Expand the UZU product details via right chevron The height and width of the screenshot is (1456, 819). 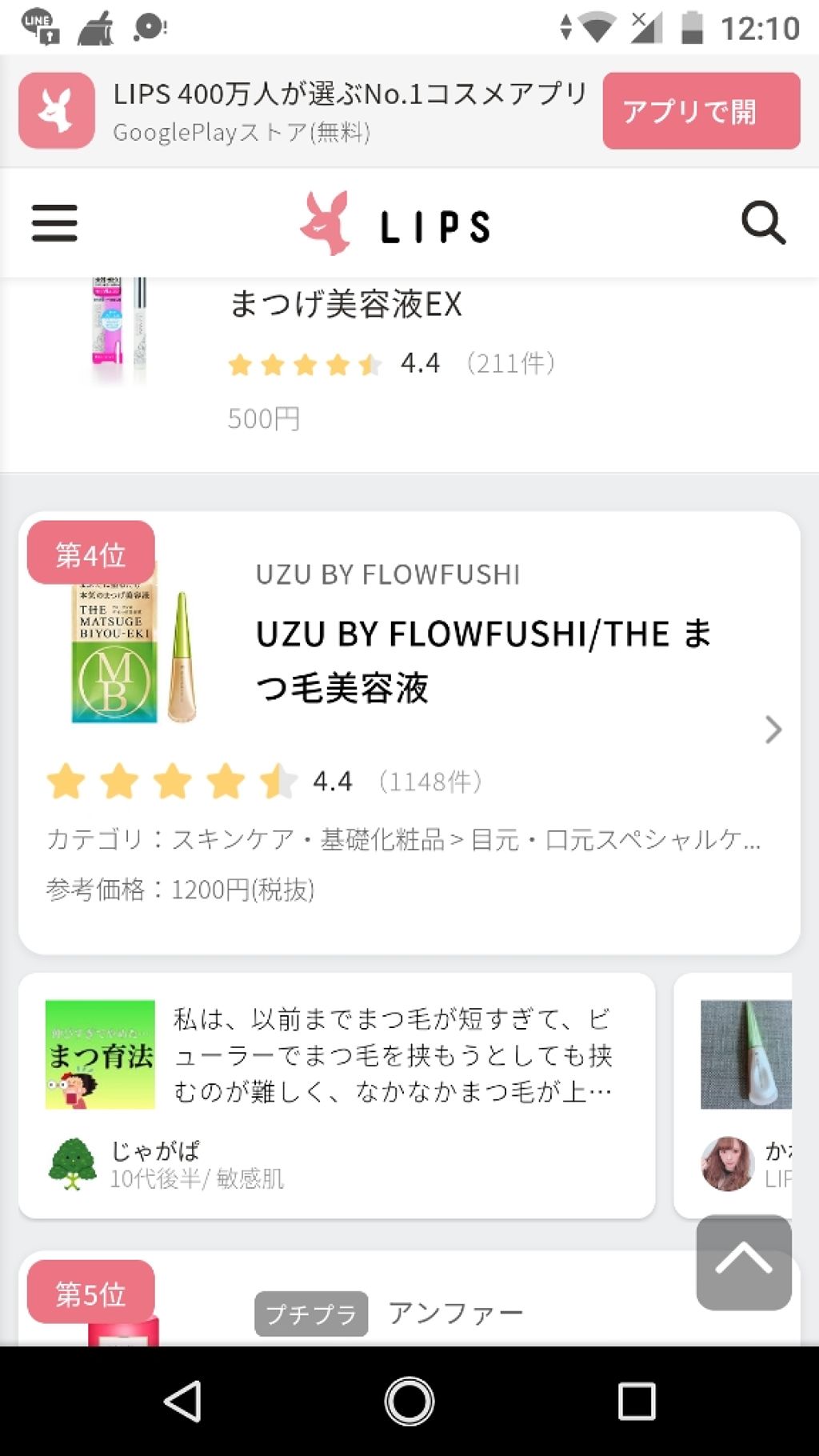[773, 729]
